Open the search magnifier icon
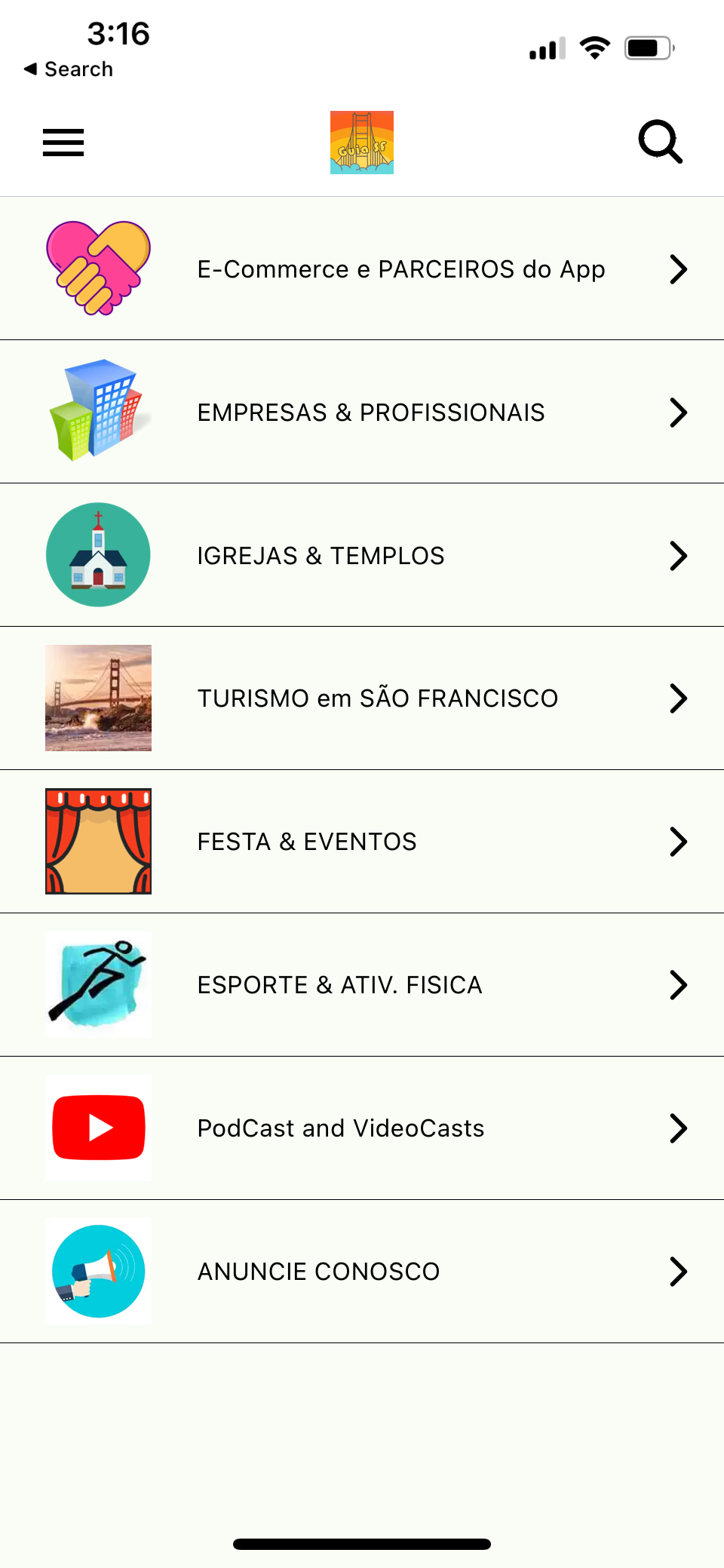Viewport: 724px width, 1568px height. click(660, 141)
